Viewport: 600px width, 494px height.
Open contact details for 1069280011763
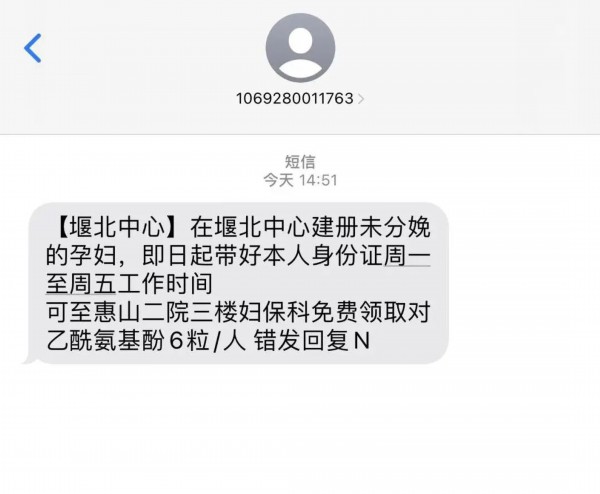coord(299,98)
